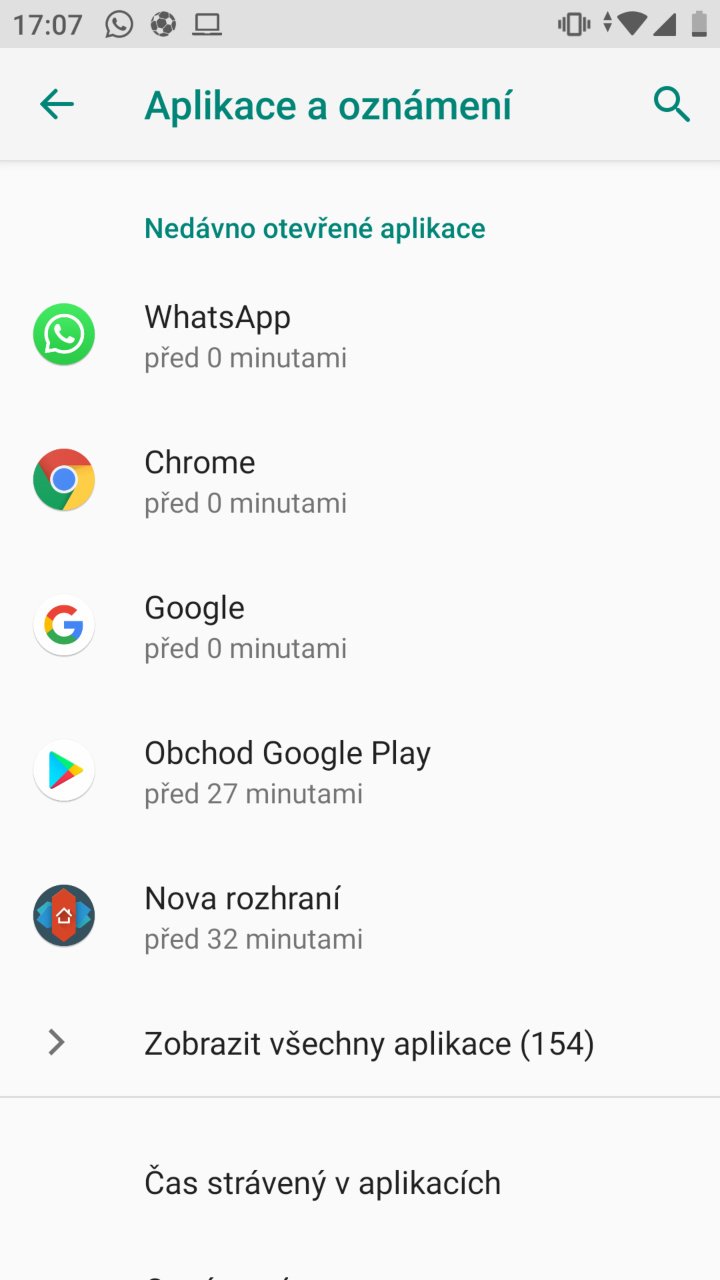Tap the Nova rozhraní entry
This screenshot has width=720, height=1280.
pyautogui.click(x=360, y=917)
